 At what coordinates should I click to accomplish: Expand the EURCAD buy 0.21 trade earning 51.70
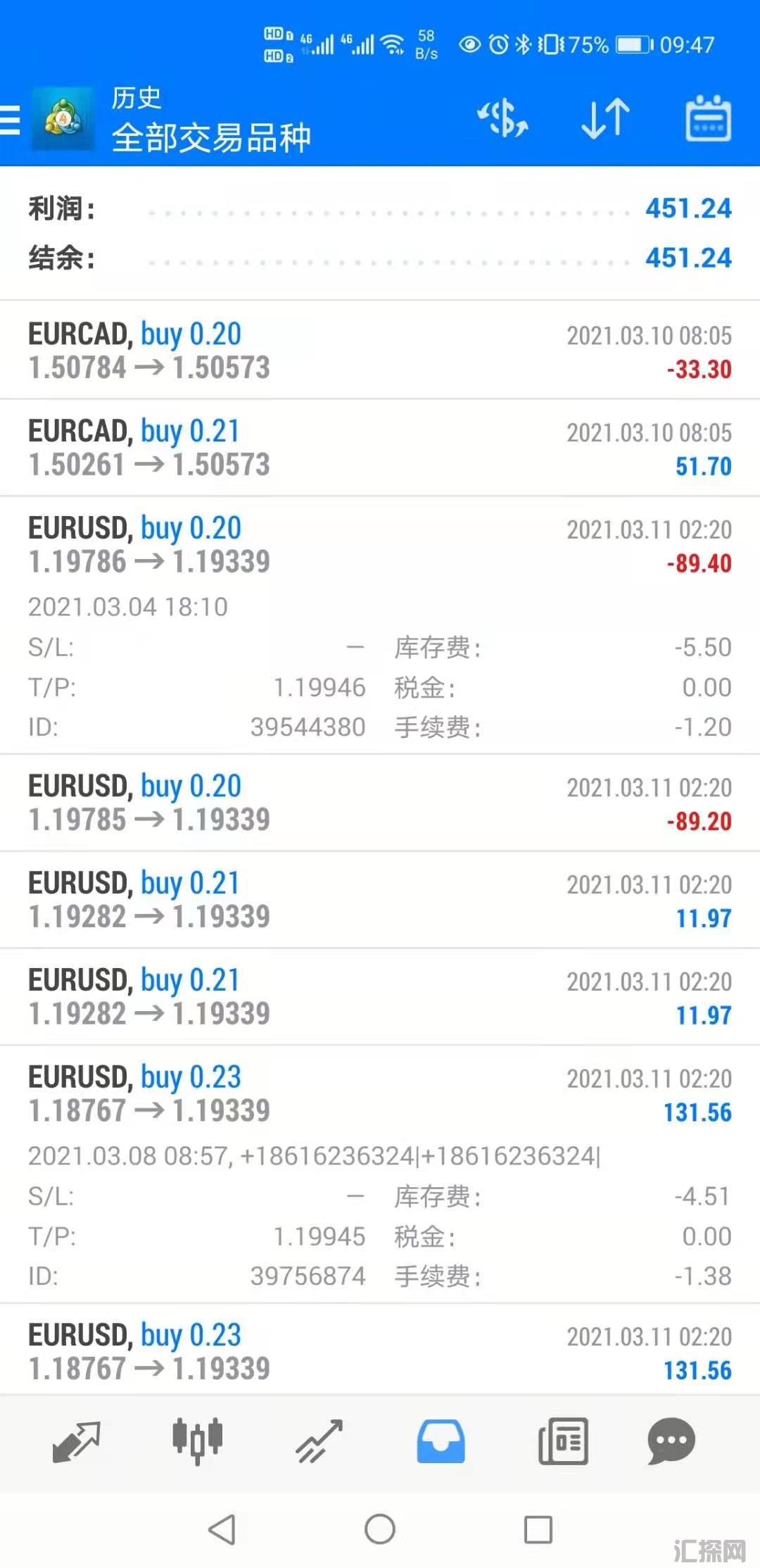coord(380,448)
